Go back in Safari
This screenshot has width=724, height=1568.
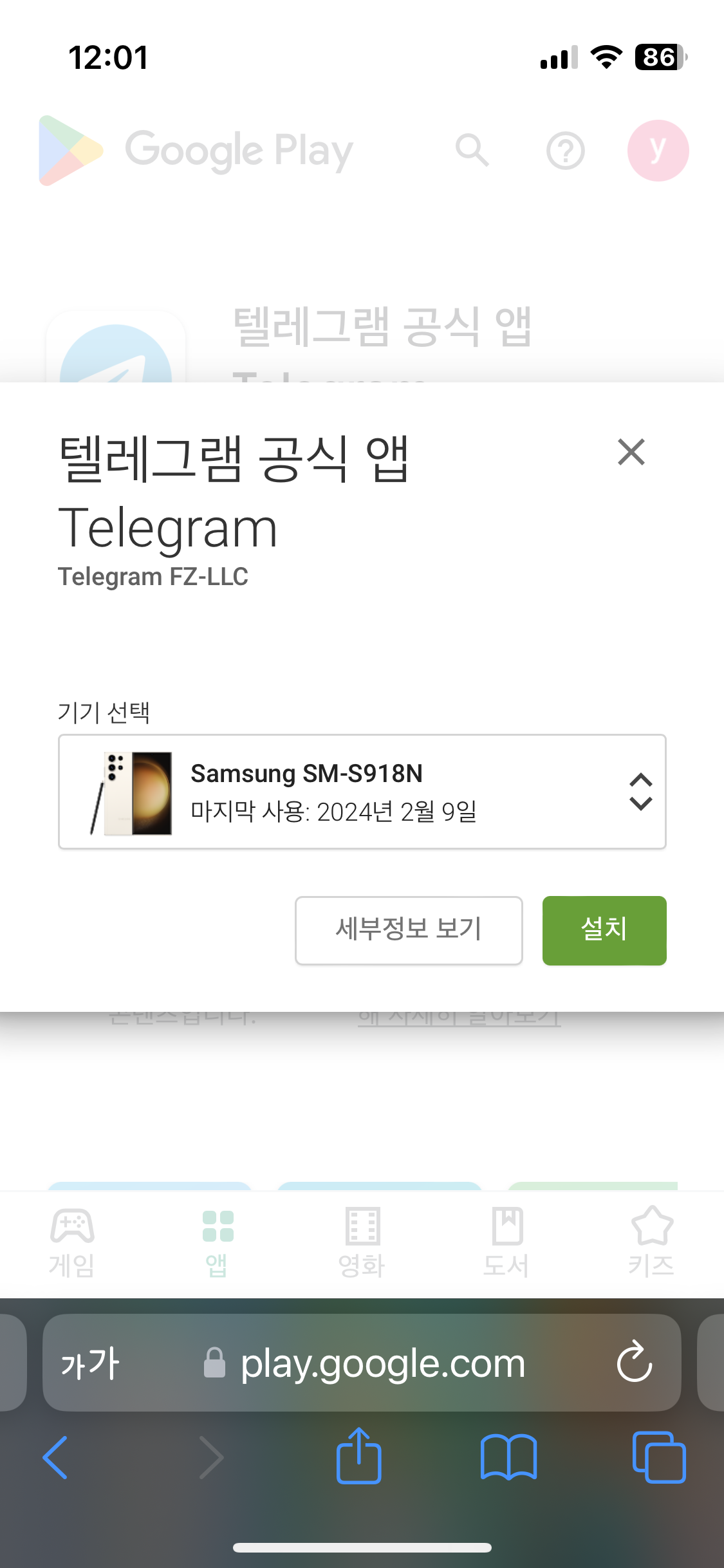(x=55, y=1457)
